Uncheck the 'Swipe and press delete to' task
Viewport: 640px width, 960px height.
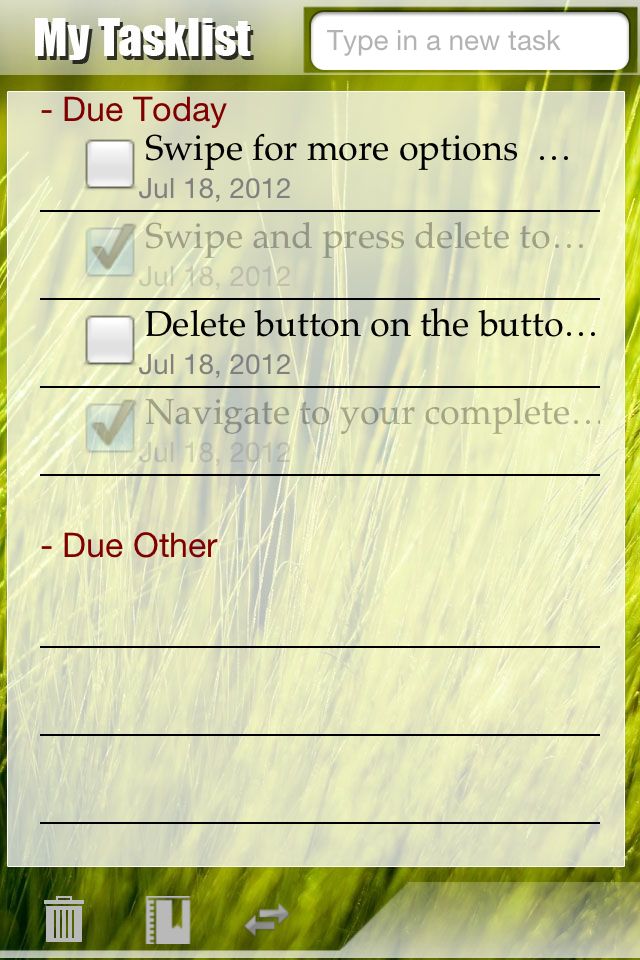click(x=110, y=251)
